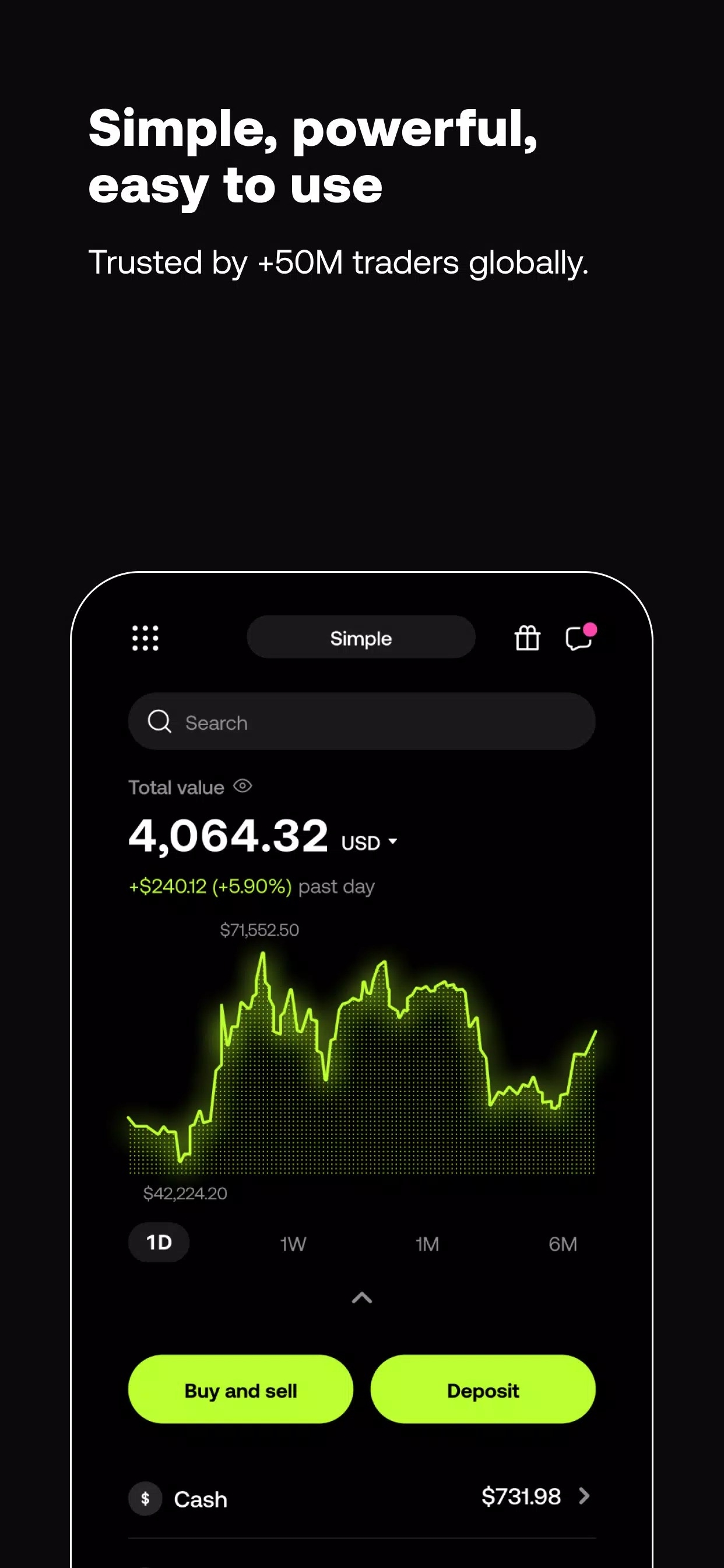Click the dollar icon beside Cash

pyautogui.click(x=145, y=1499)
